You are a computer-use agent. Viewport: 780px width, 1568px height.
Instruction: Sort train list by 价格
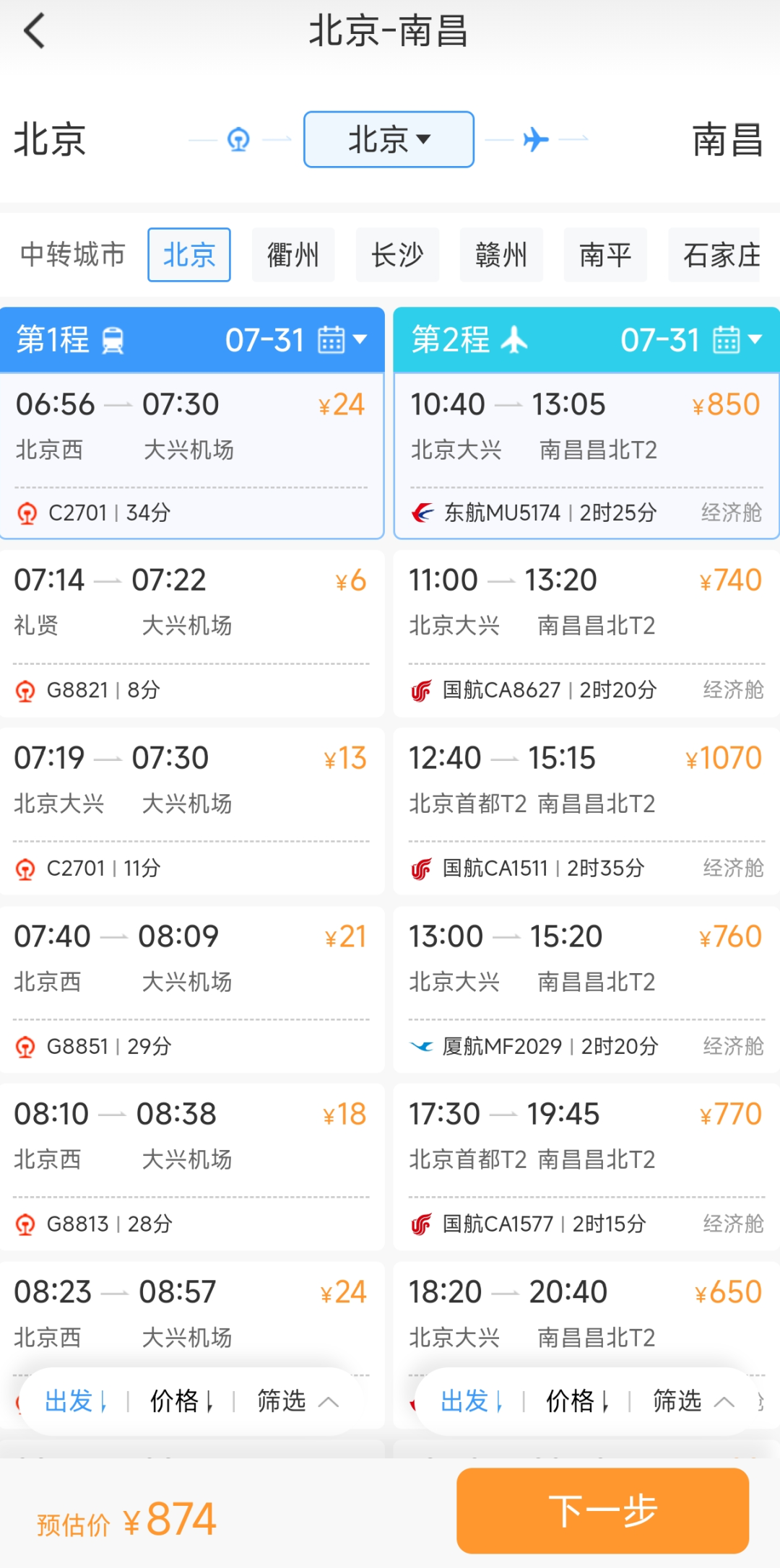(181, 1401)
